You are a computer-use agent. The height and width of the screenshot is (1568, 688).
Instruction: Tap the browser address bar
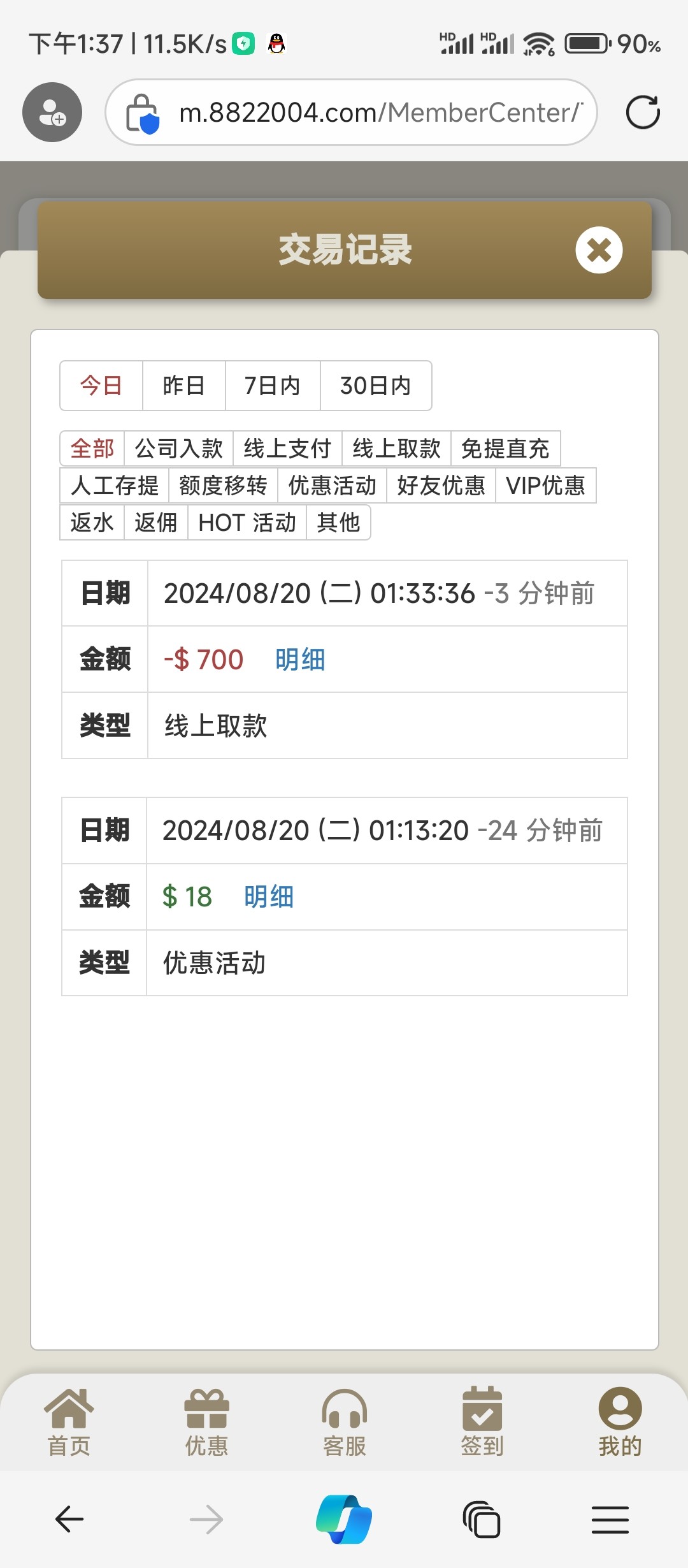coord(369,112)
